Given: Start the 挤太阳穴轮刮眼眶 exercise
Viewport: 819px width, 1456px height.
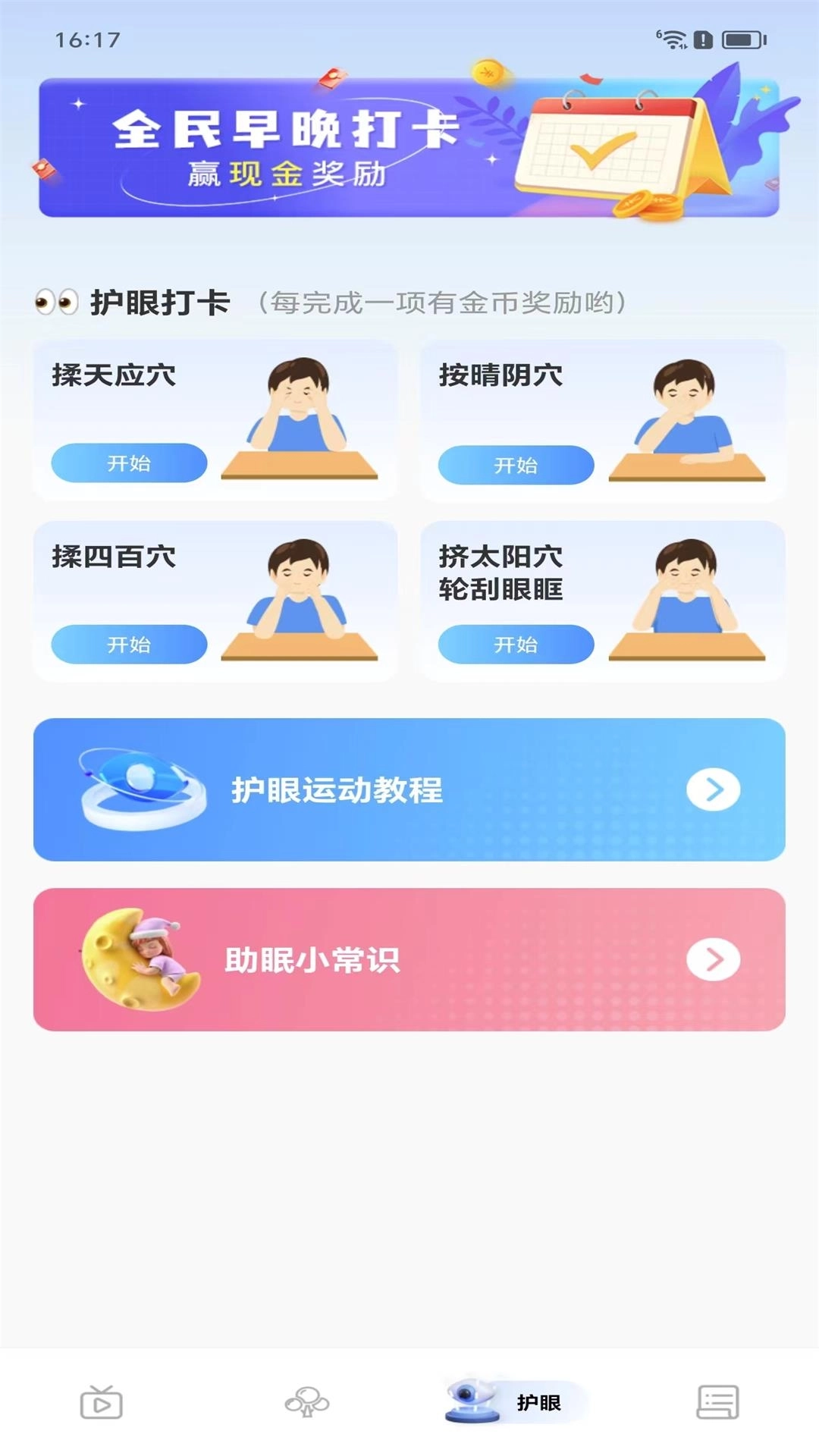Looking at the screenshot, I should (x=517, y=644).
